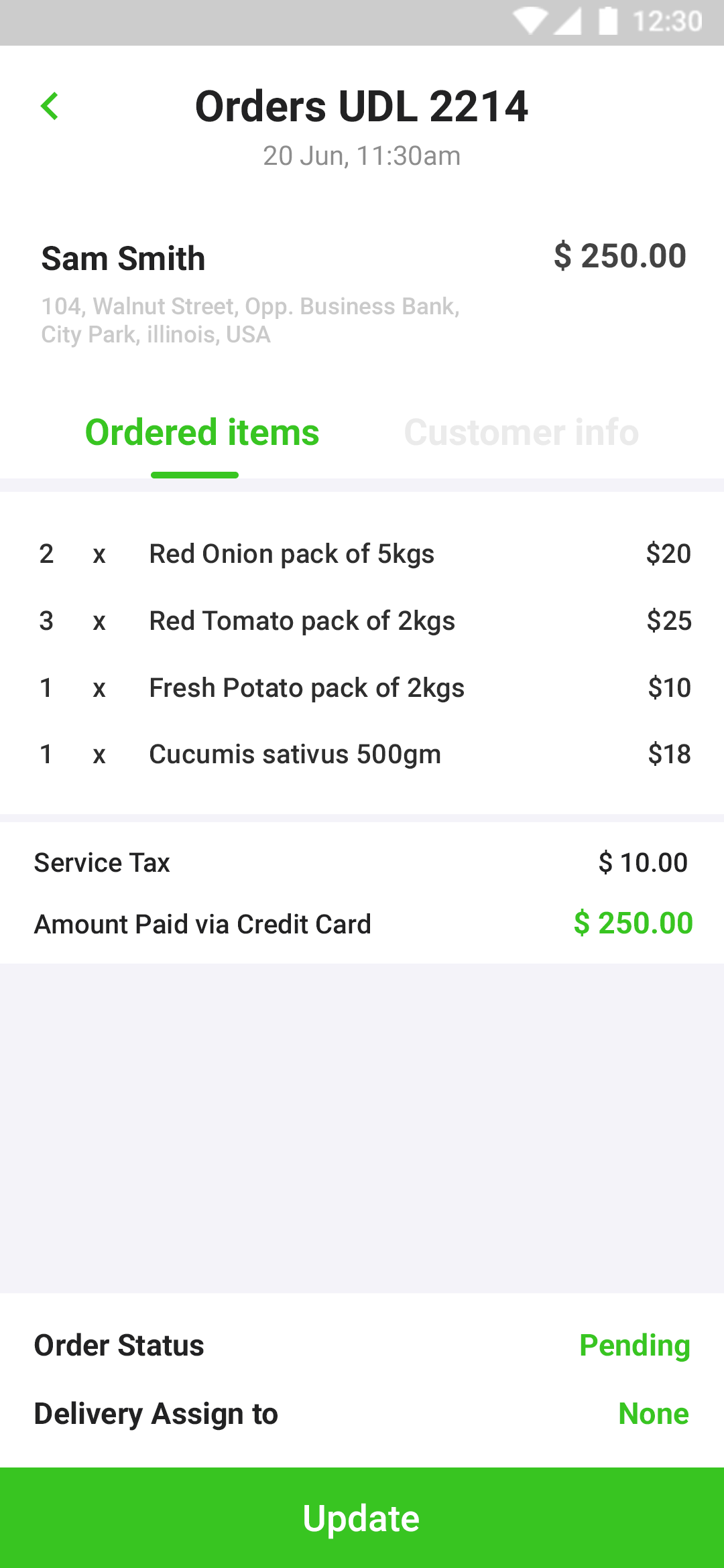Click the customer name Sam Smith
Image resolution: width=724 pixels, height=1568 pixels.
point(123,259)
